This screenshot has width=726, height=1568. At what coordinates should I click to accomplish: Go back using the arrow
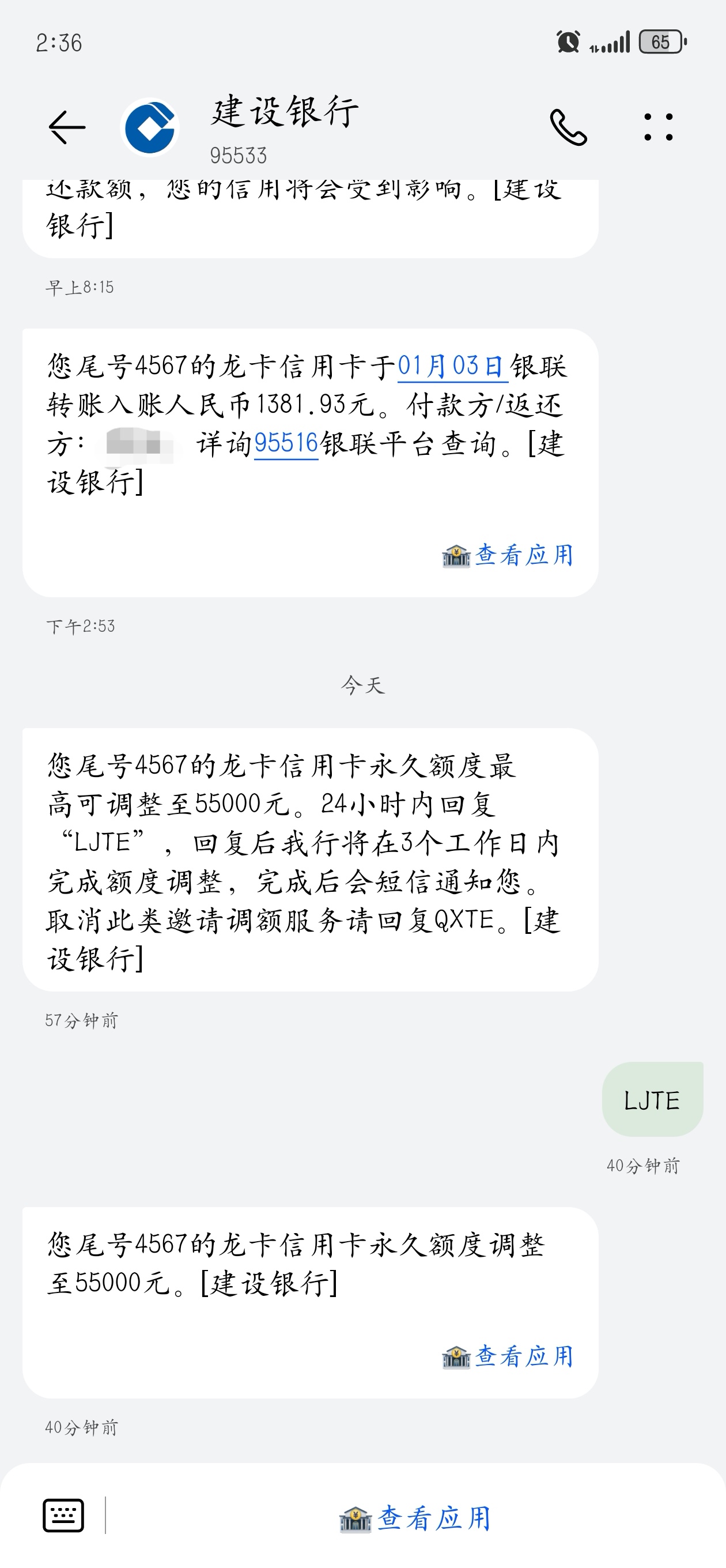tap(67, 127)
